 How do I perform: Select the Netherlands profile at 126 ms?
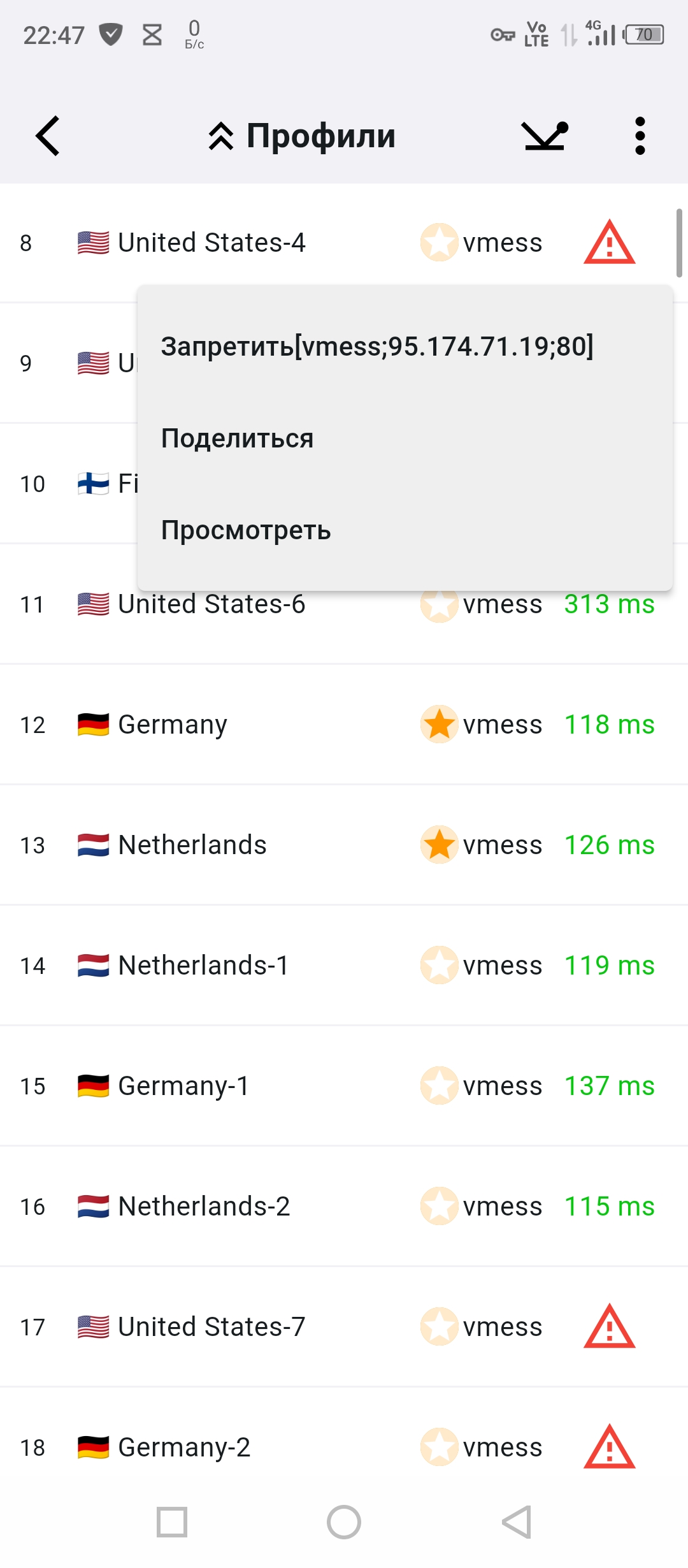(344, 845)
